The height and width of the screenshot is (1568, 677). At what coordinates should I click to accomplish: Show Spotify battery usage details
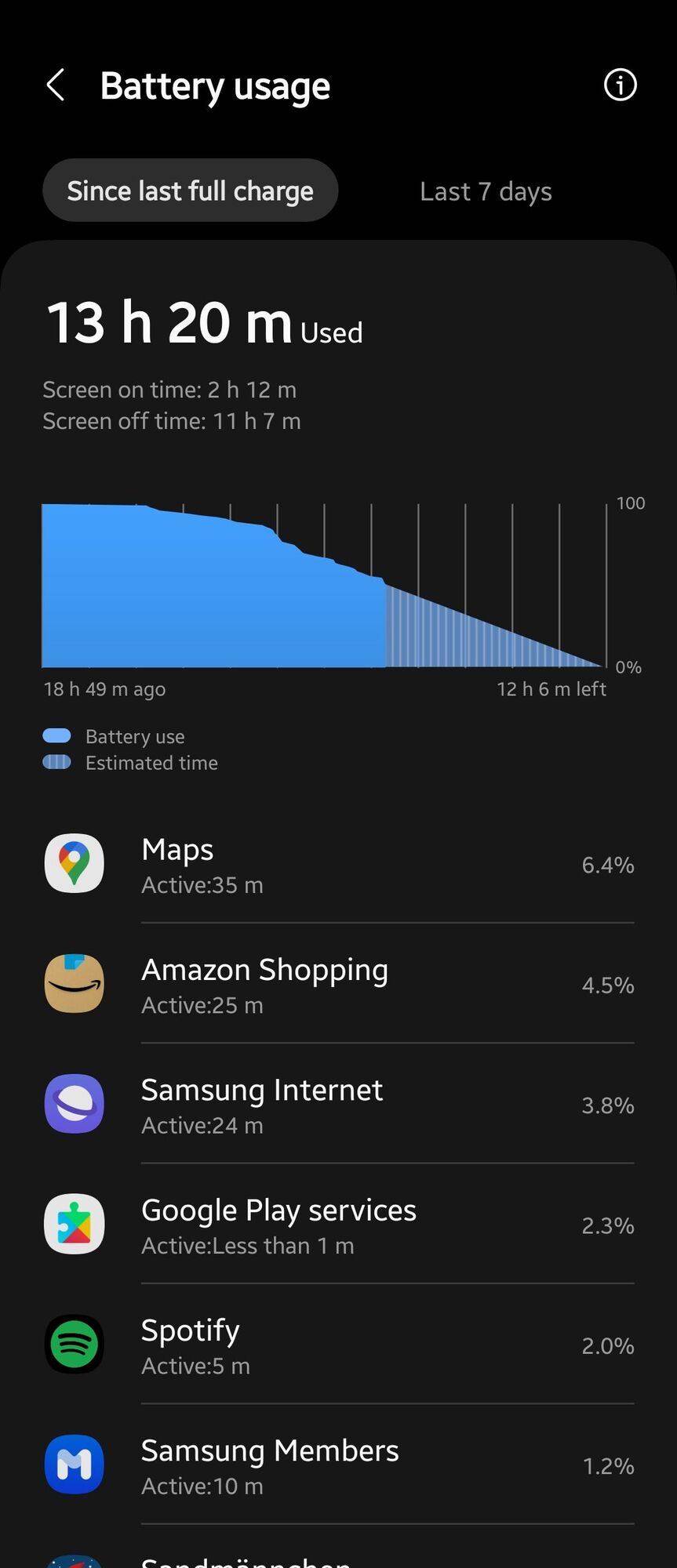click(x=339, y=1345)
